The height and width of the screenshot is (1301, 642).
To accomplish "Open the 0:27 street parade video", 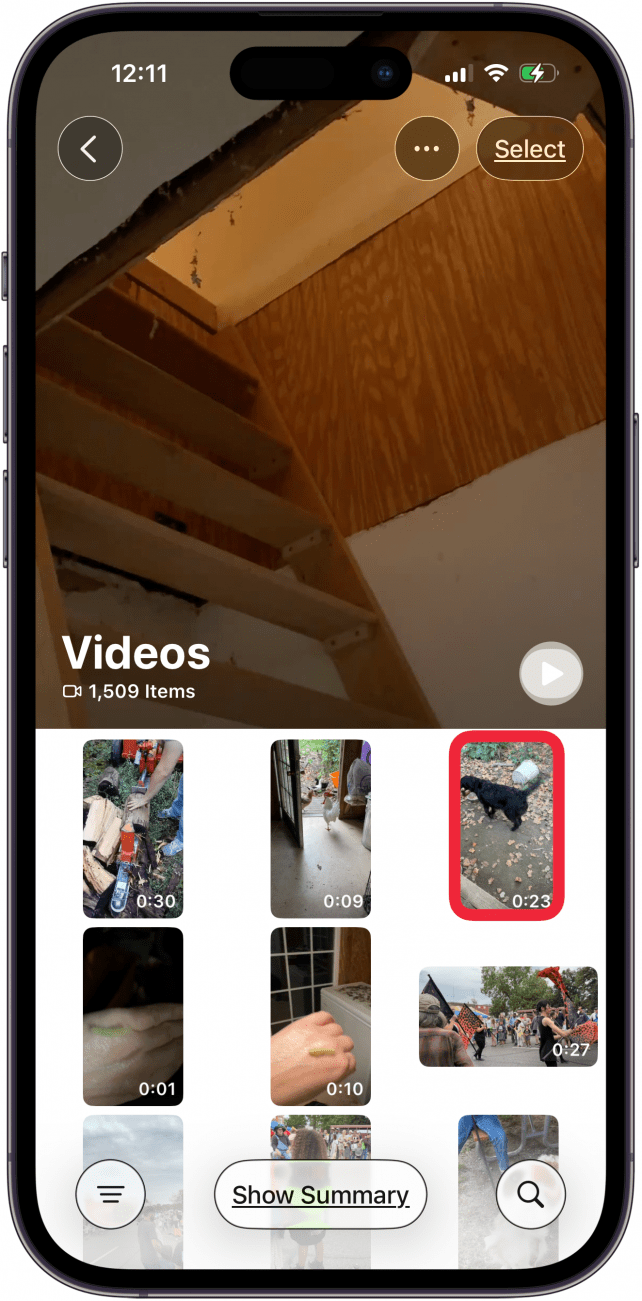I will coord(508,1016).
